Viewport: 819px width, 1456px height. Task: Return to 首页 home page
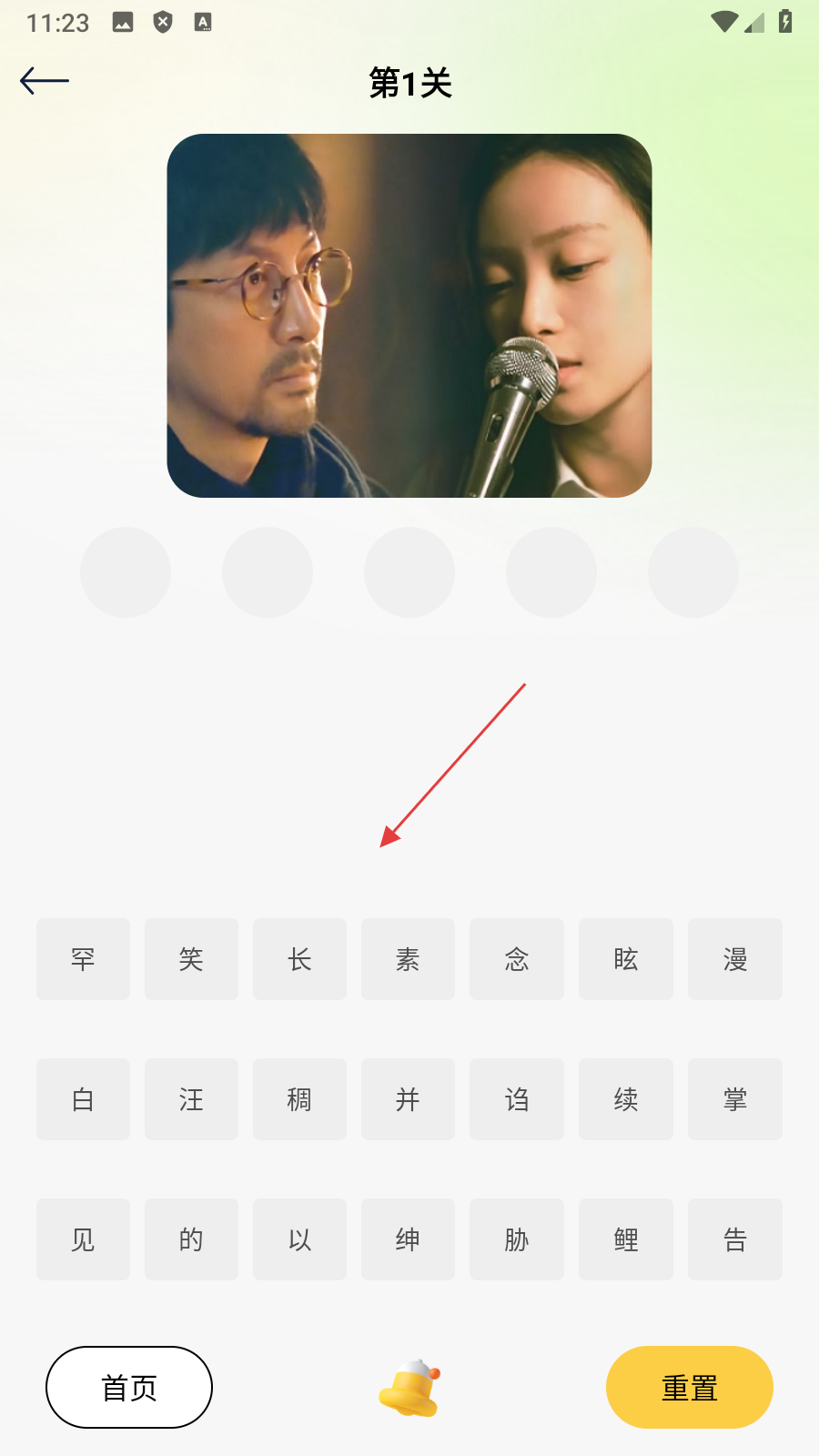[129, 1388]
